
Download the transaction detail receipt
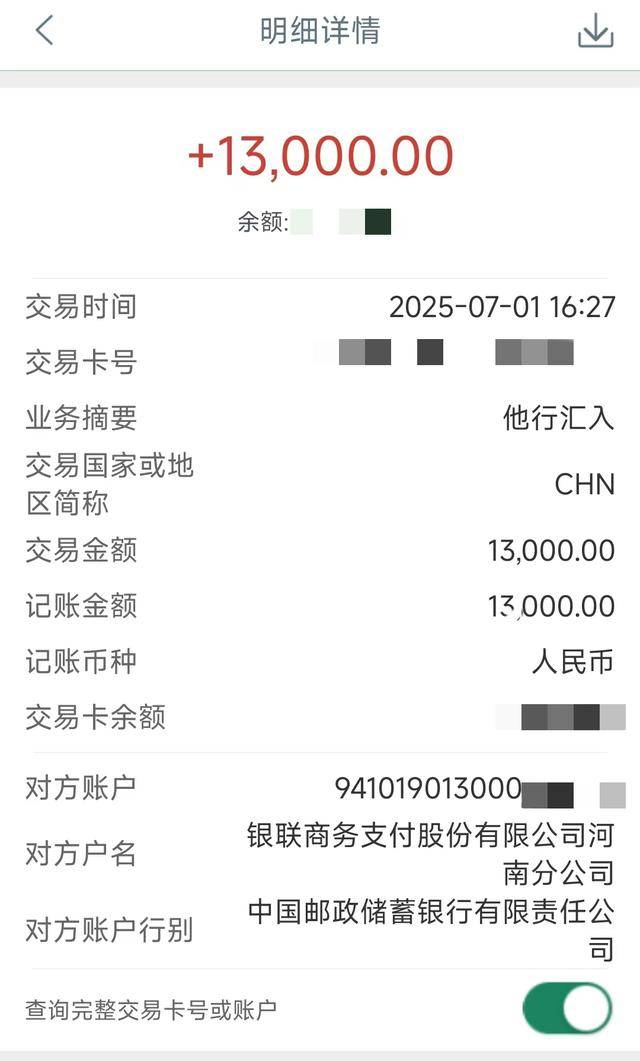(x=595, y=30)
